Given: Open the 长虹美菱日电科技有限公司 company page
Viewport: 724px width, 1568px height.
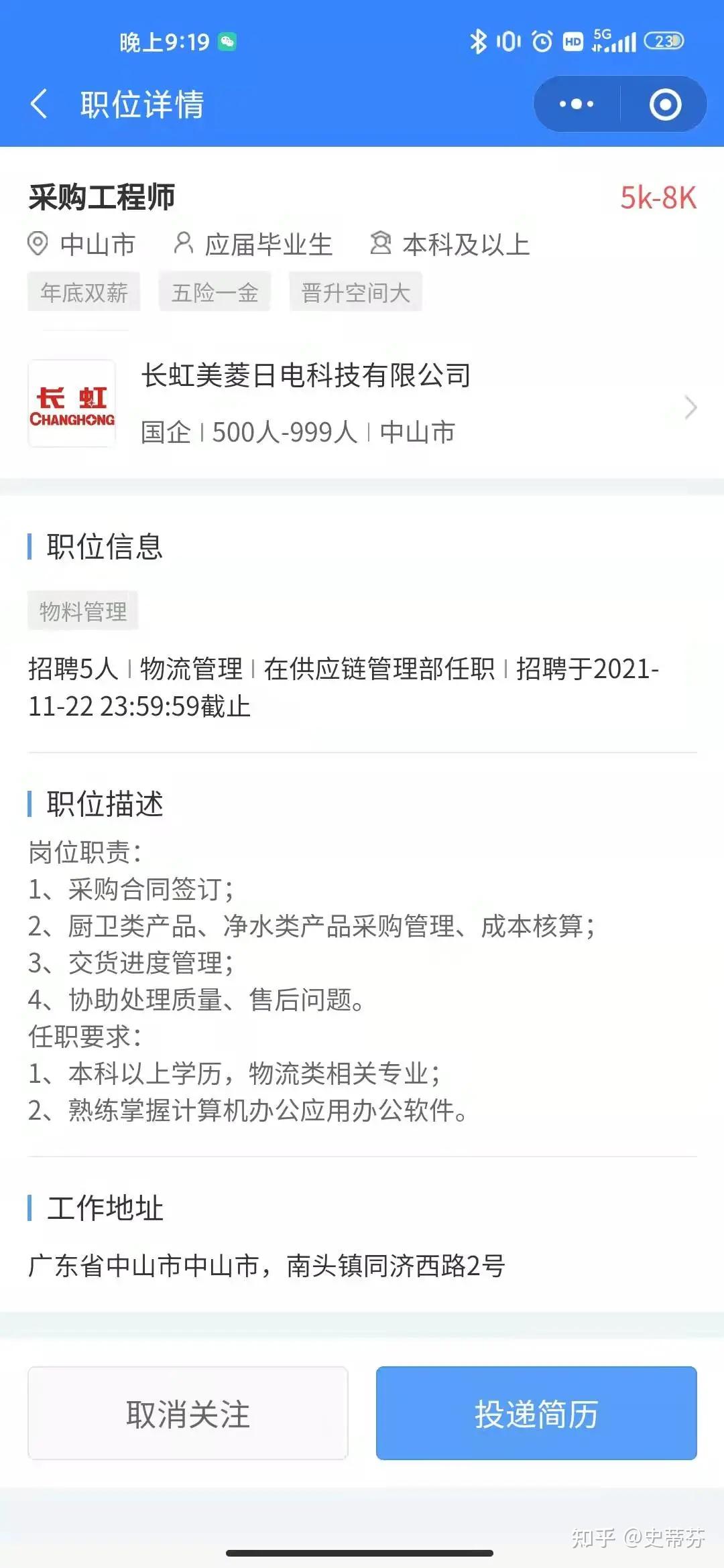Looking at the screenshot, I should point(362,404).
